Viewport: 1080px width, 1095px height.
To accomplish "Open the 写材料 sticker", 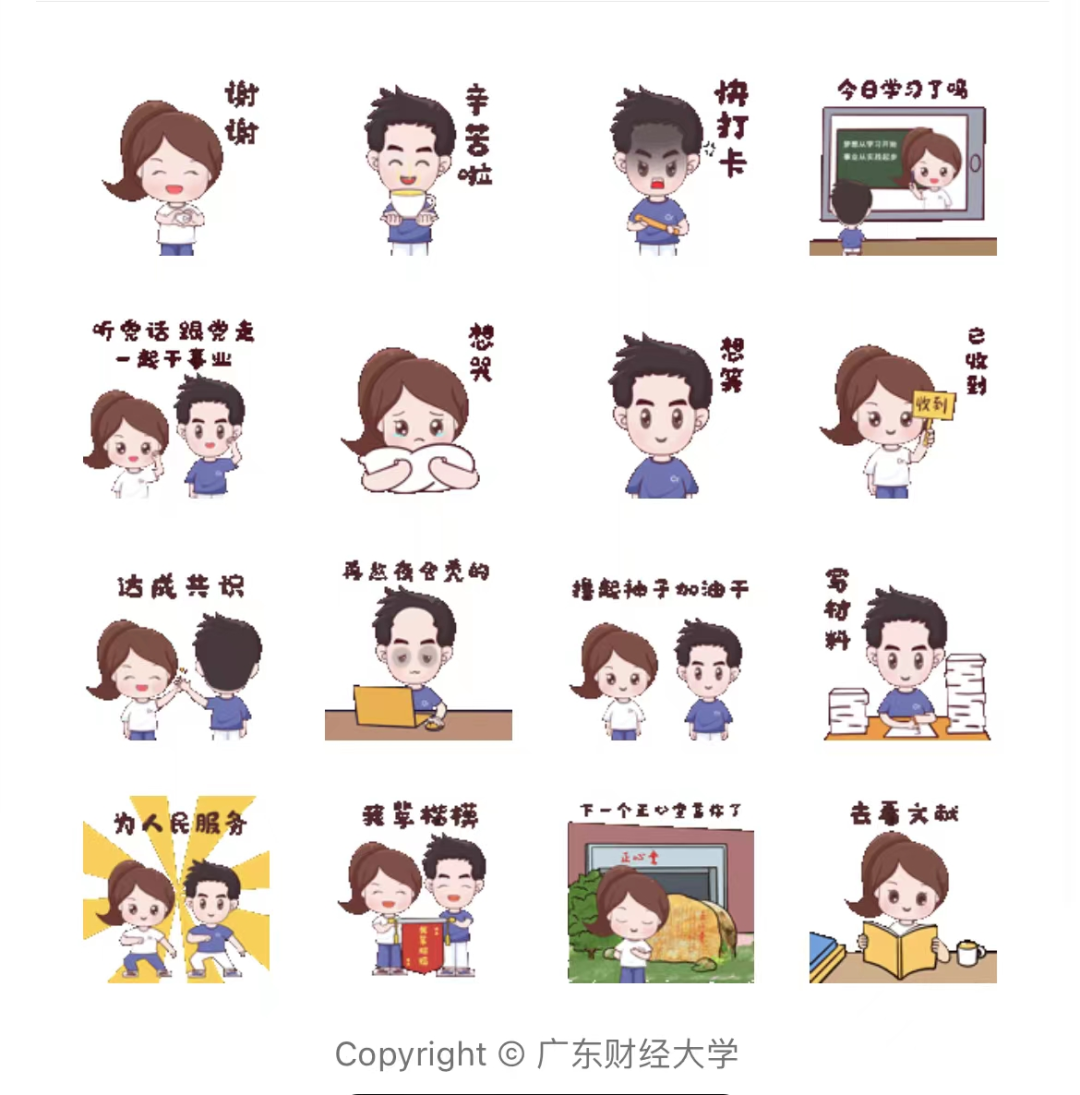I will pyautogui.click(x=903, y=655).
